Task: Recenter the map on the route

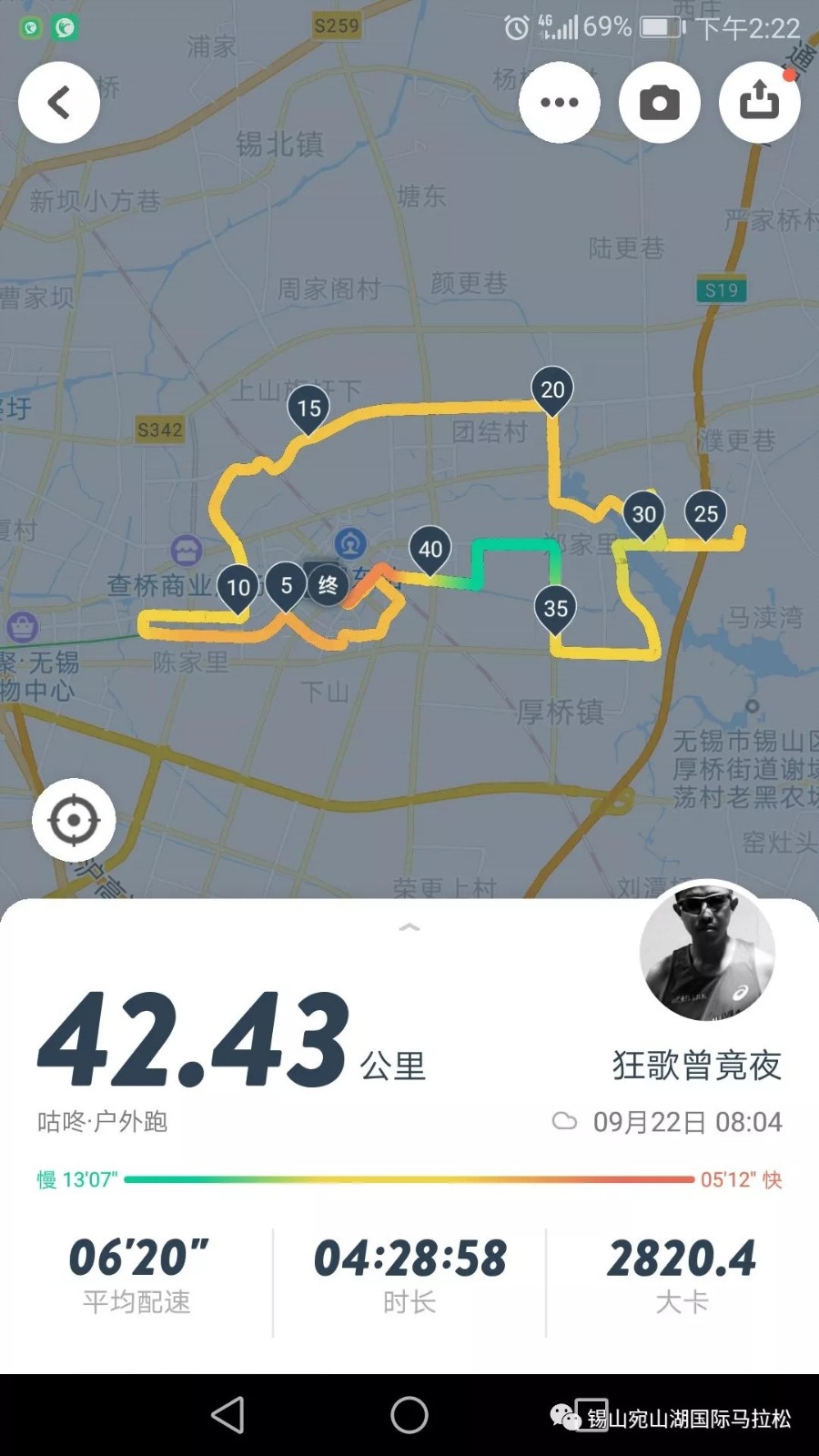Action: point(74,820)
